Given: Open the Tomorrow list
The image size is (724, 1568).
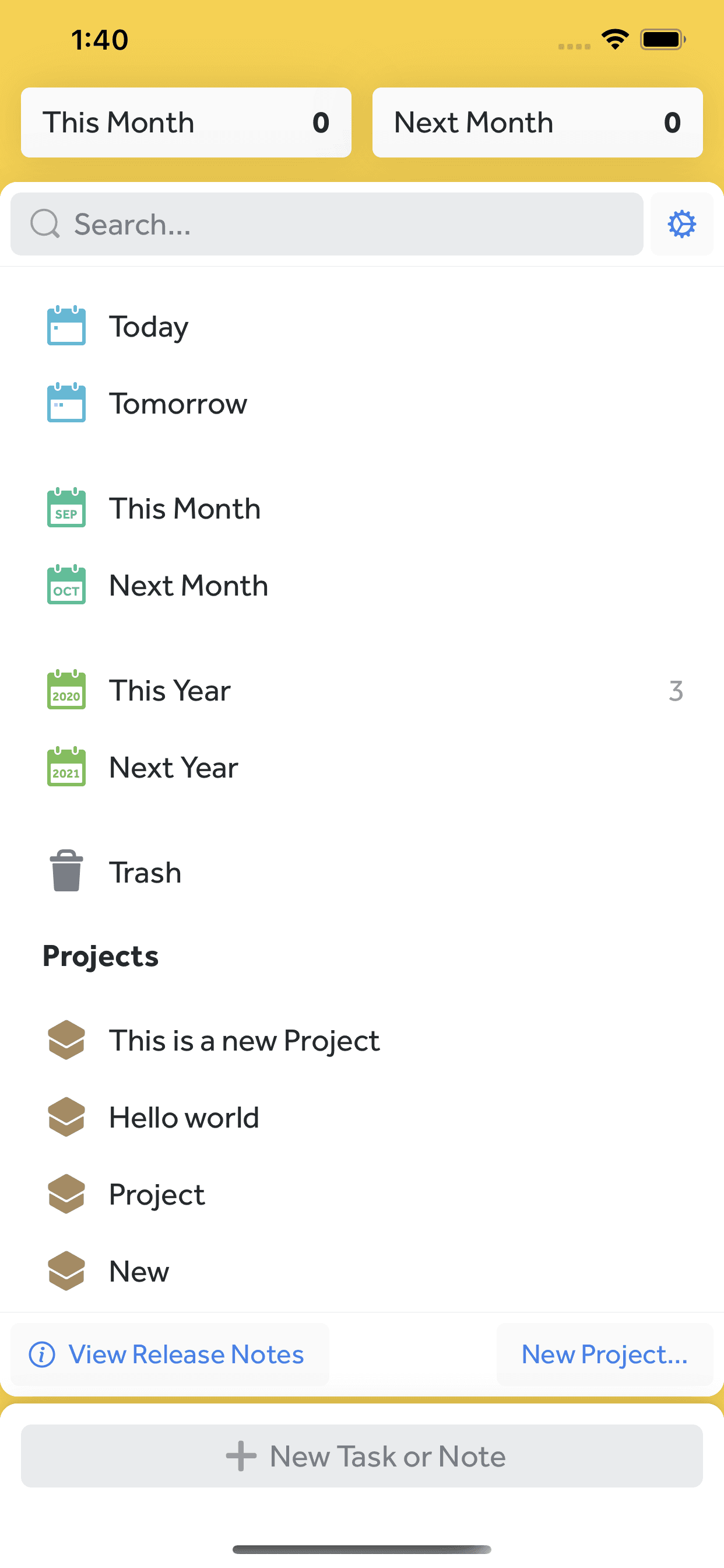Looking at the screenshot, I should (362, 403).
